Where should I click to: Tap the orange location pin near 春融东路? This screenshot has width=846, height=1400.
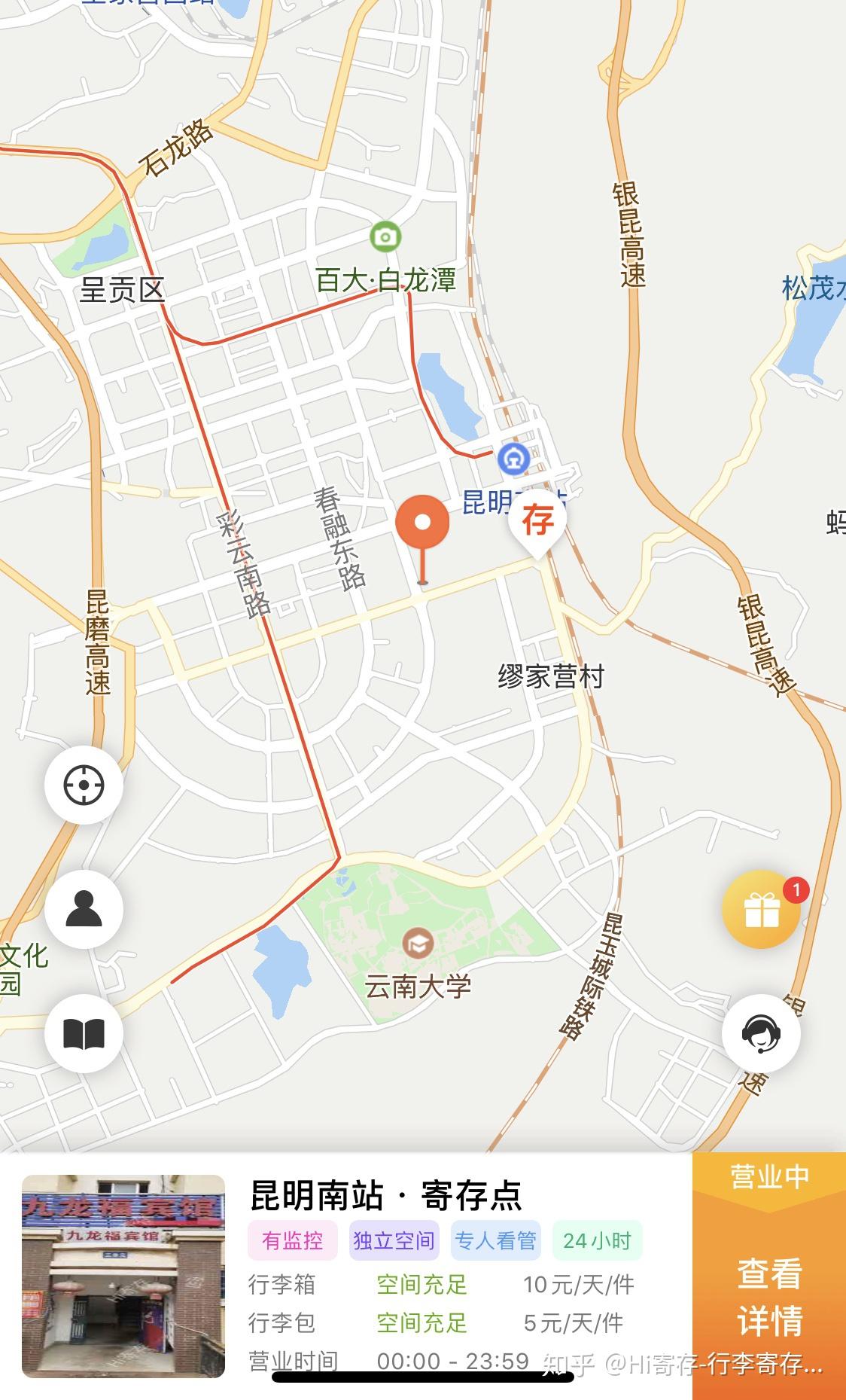424,522
